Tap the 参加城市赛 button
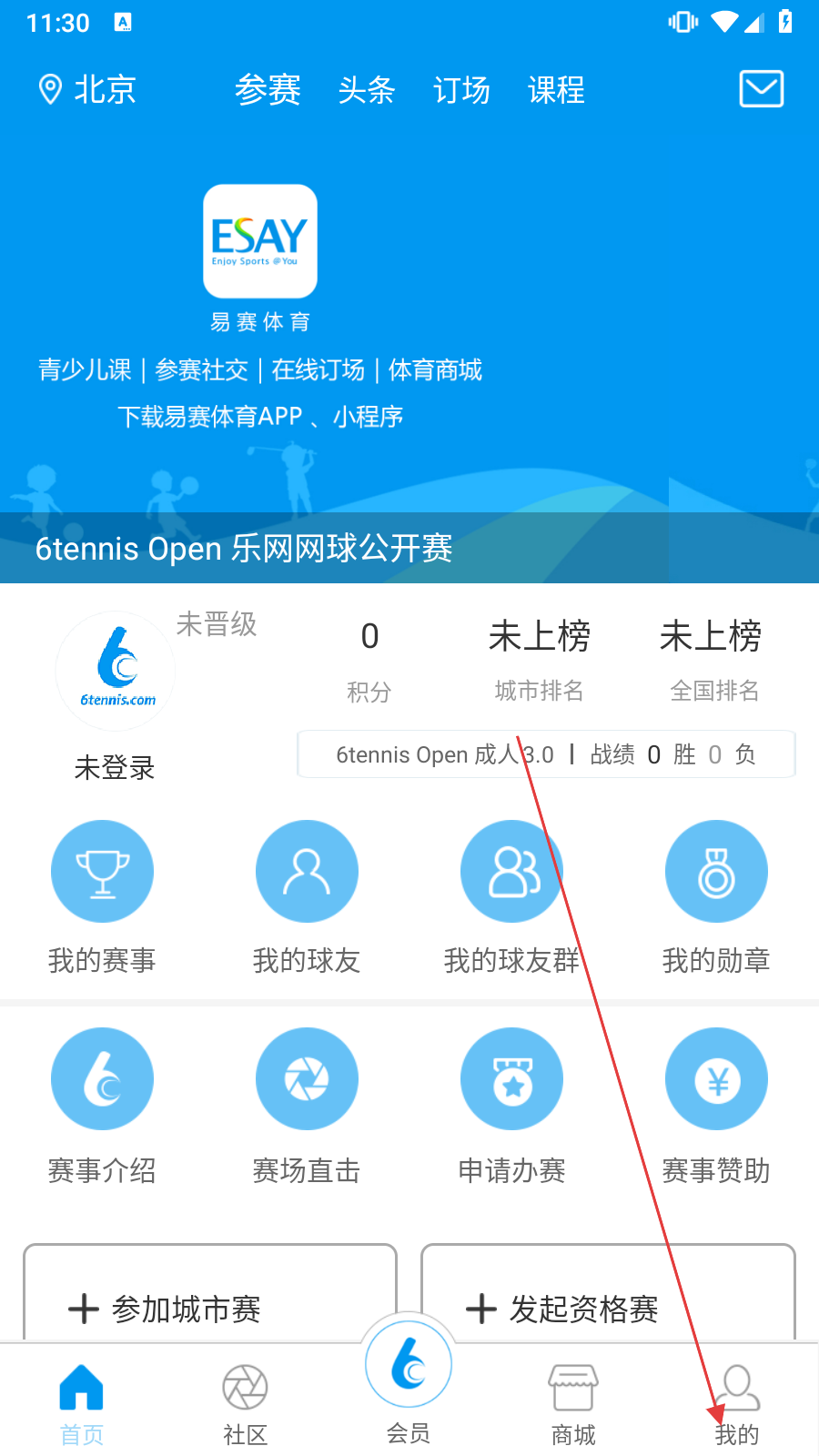Screen dimensions: 819x1456 point(210,1293)
